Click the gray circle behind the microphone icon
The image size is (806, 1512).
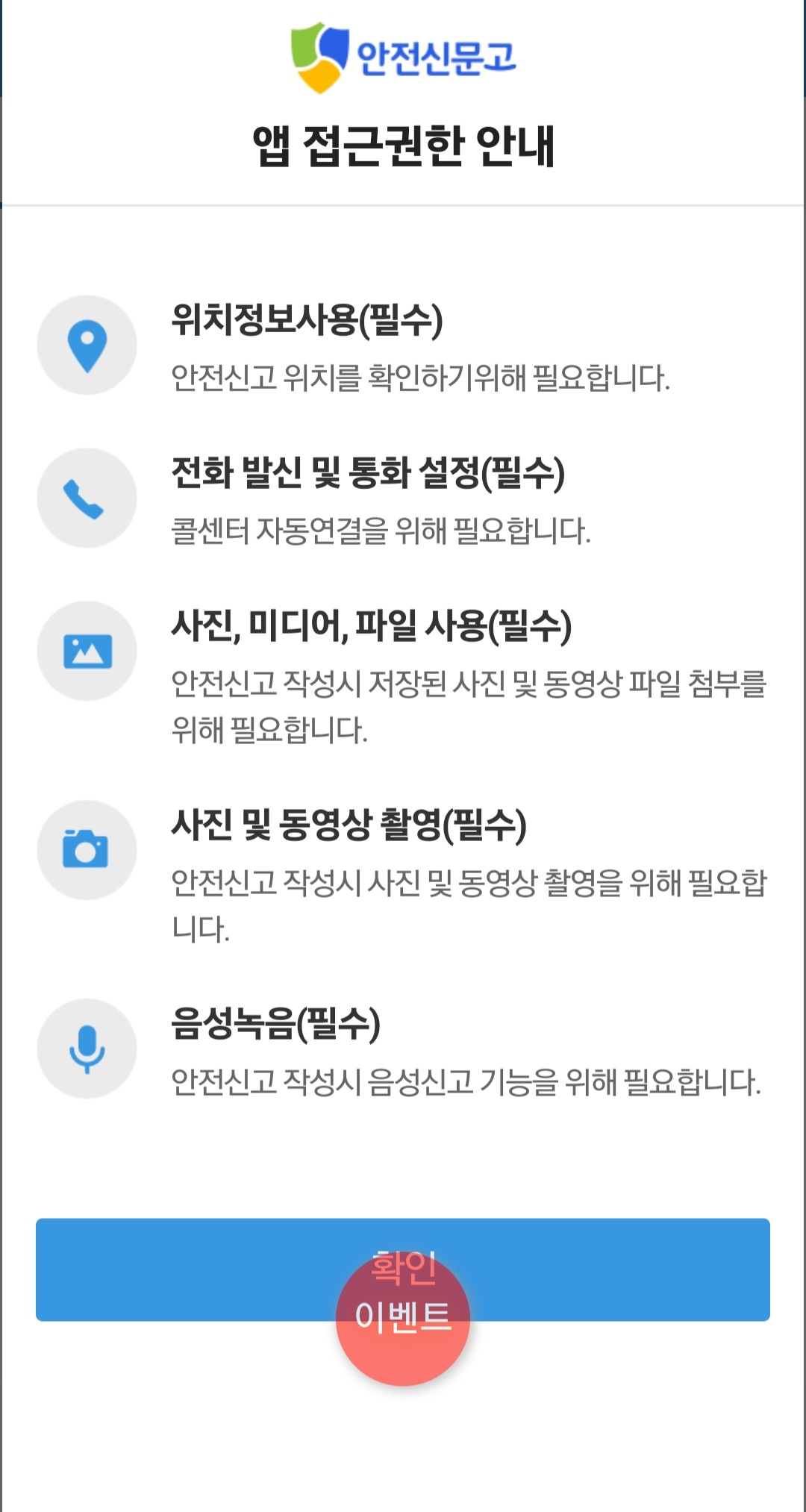coord(87,1047)
